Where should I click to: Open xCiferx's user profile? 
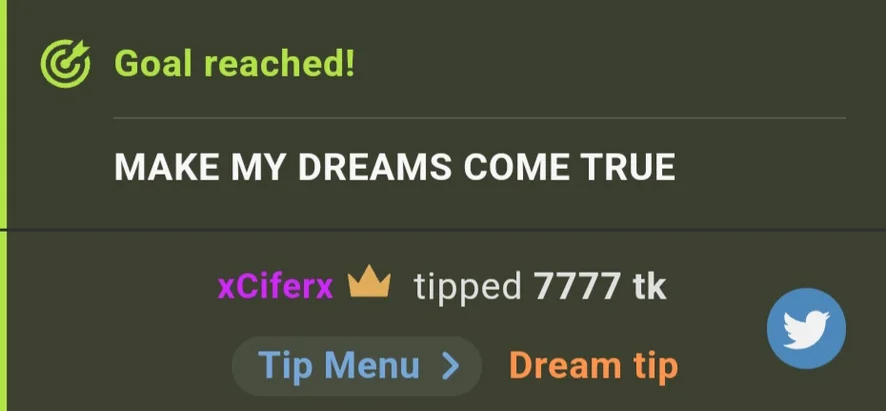(x=276, y=288)
